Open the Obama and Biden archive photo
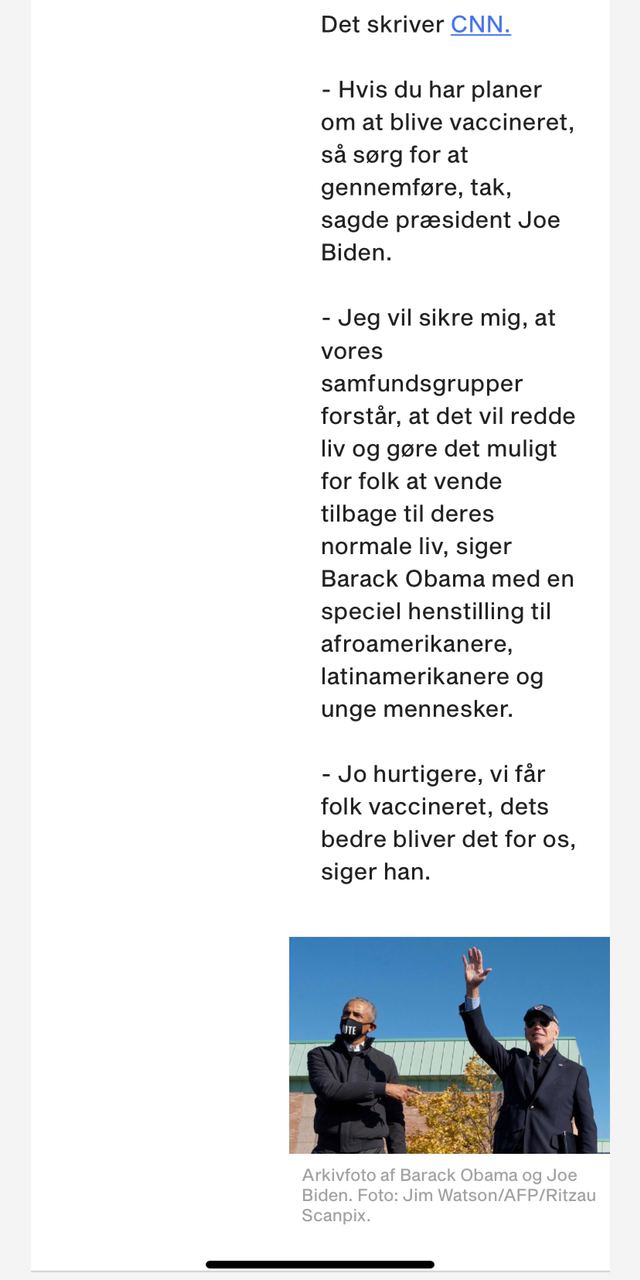640x1280 pixels. (449, 1045)
